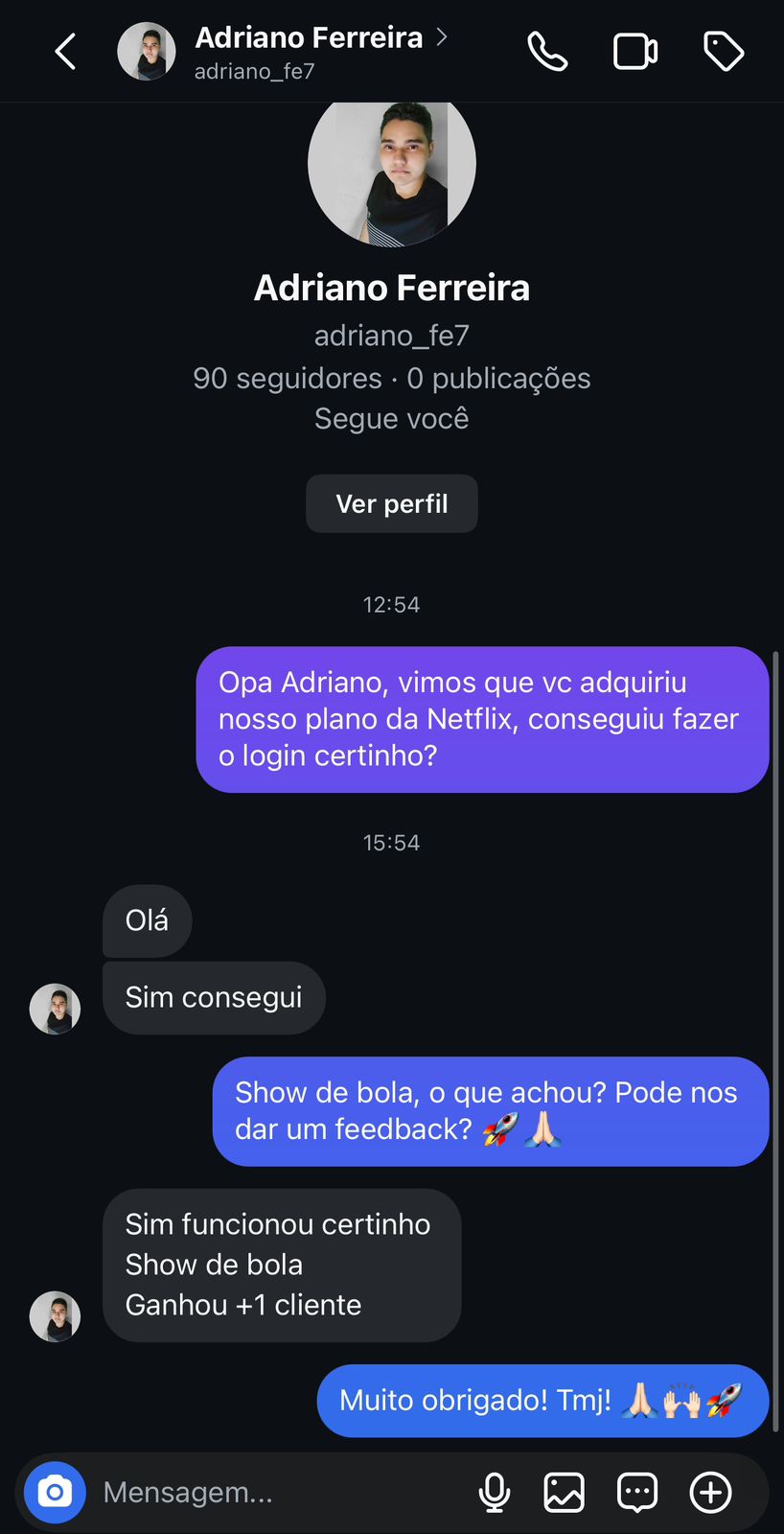Open more options with the plus icon
This screenshot has height=1534, width=784.
(710, 1492)
